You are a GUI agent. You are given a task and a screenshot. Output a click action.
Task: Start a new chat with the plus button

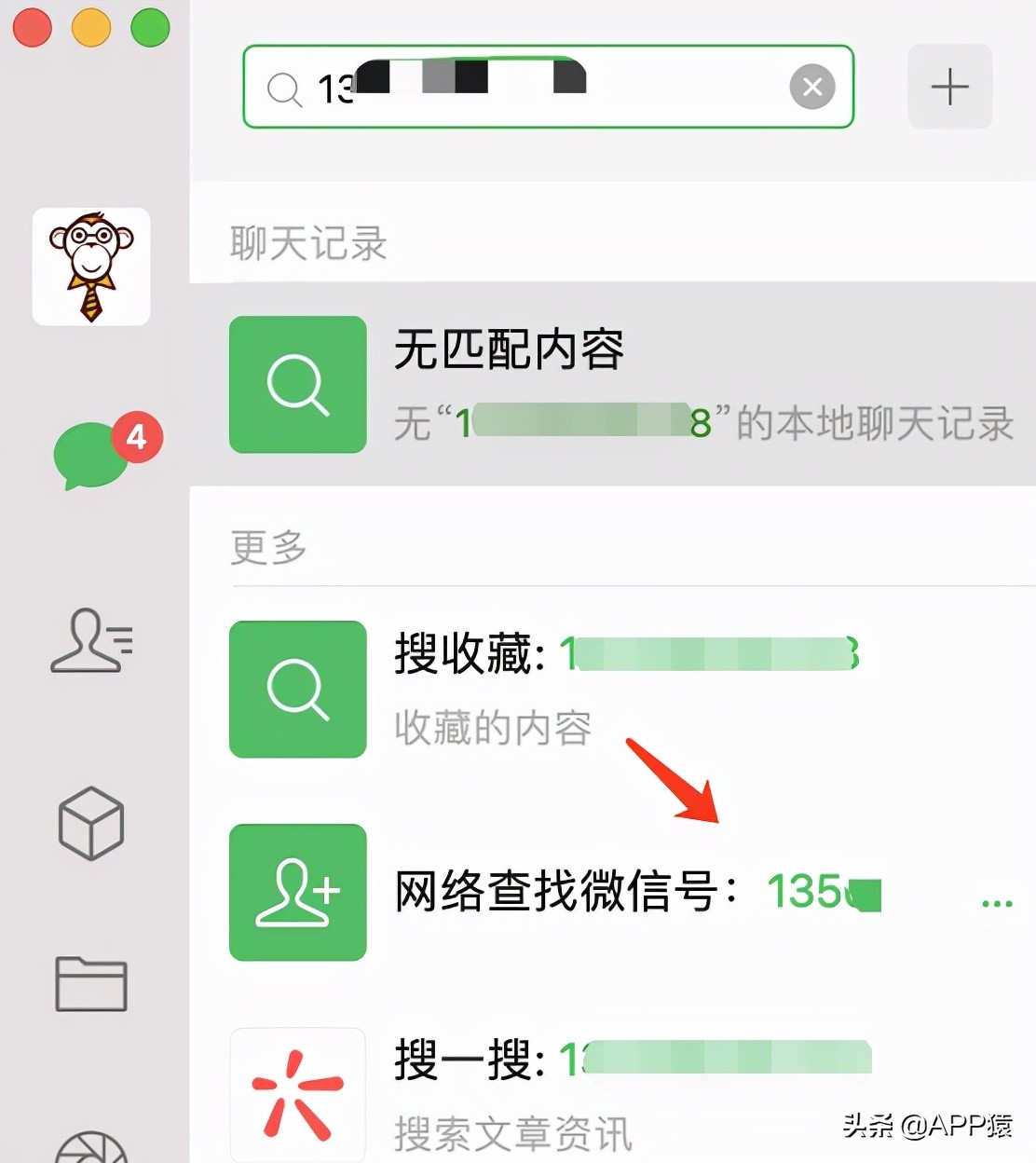click(x=948, y=87)
